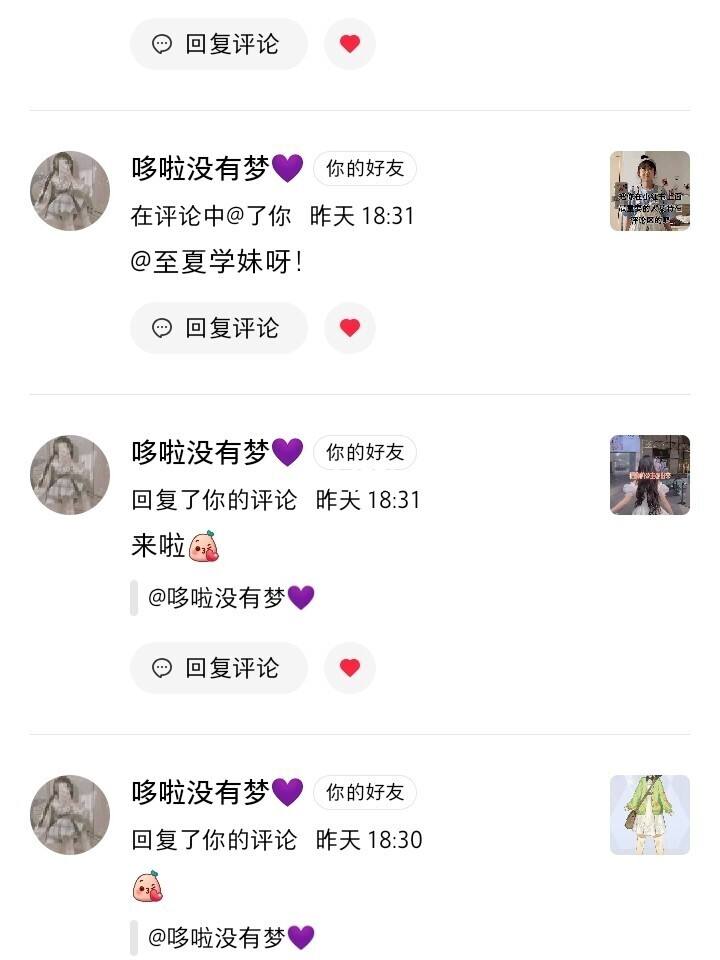Open 哆啦没有梦's avatar on the "在评论中@了你" notification
The height and width of the screenshot is (960, 720).
(x=70, y=191)
